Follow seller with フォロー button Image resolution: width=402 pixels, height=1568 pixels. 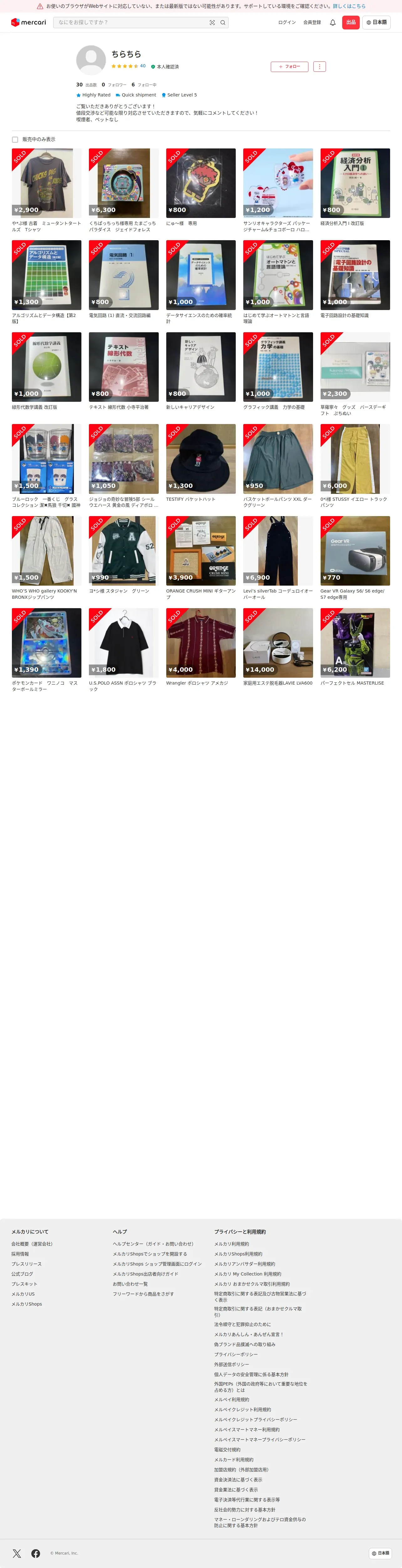(290, 66)
